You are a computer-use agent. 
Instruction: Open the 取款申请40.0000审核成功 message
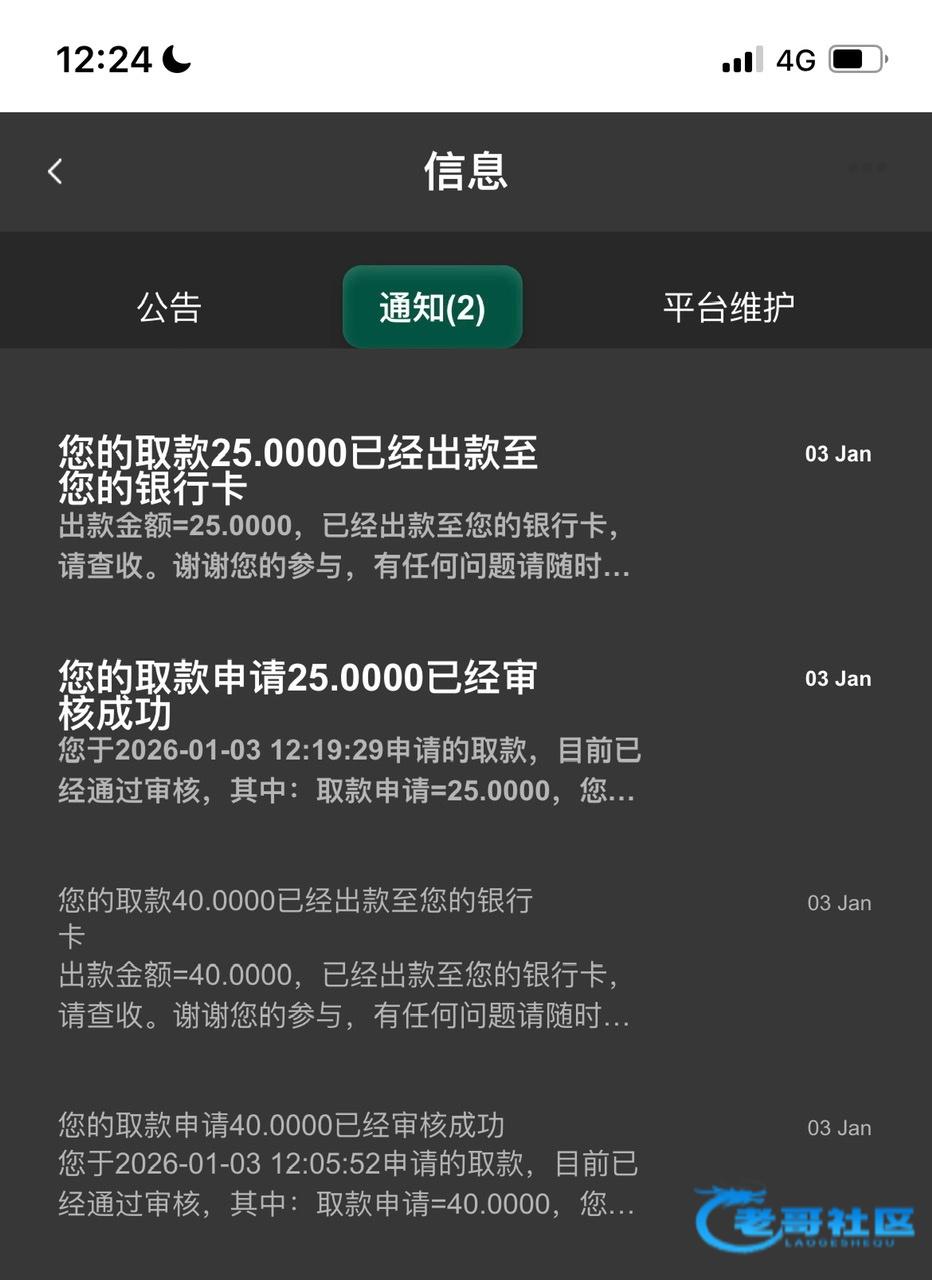click(400, 1164)
